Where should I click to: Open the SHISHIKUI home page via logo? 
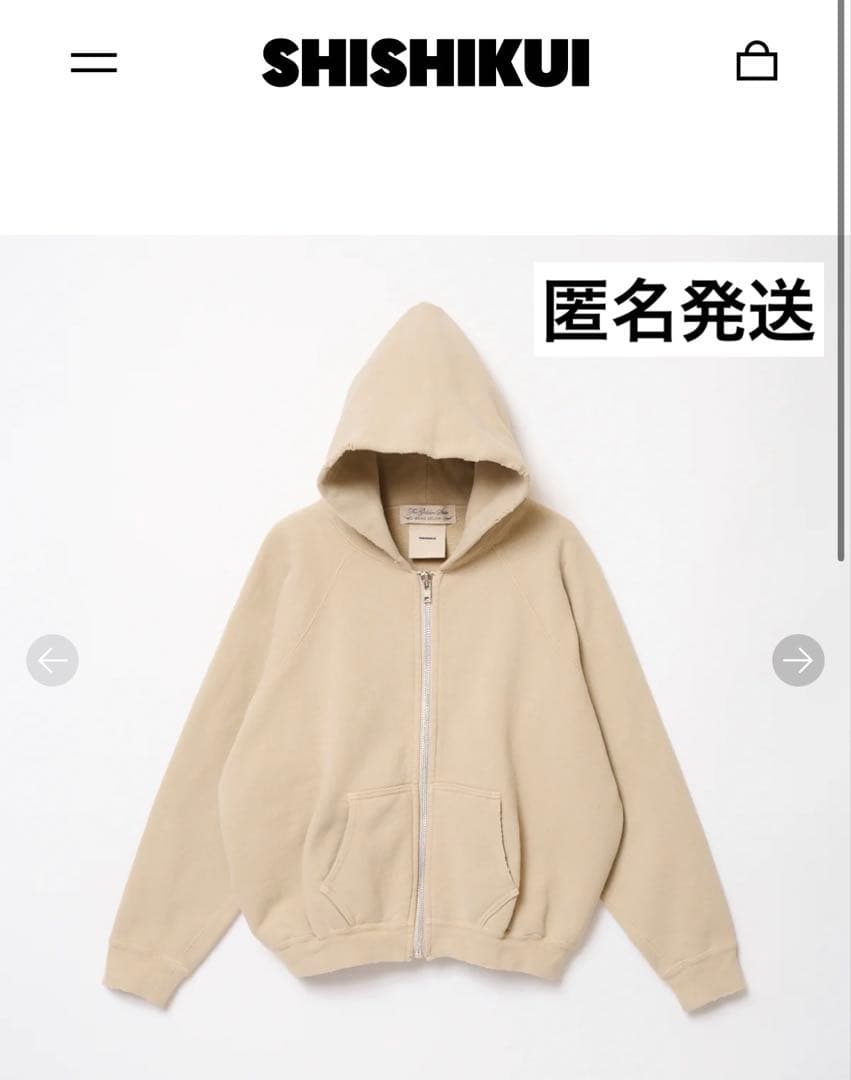point(425,62)
